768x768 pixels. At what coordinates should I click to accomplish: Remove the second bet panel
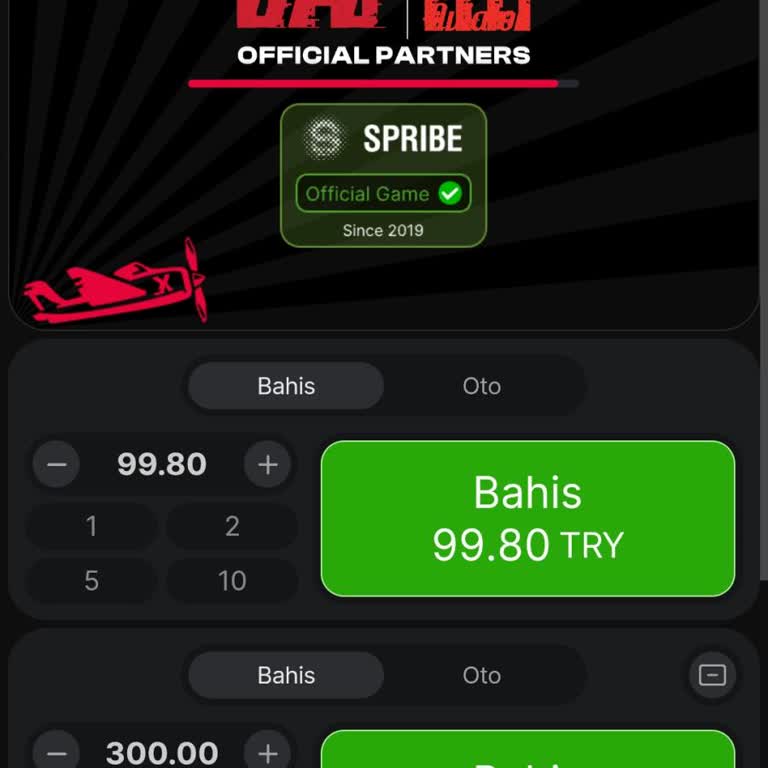pyautogui.click(x=712, y=675)
